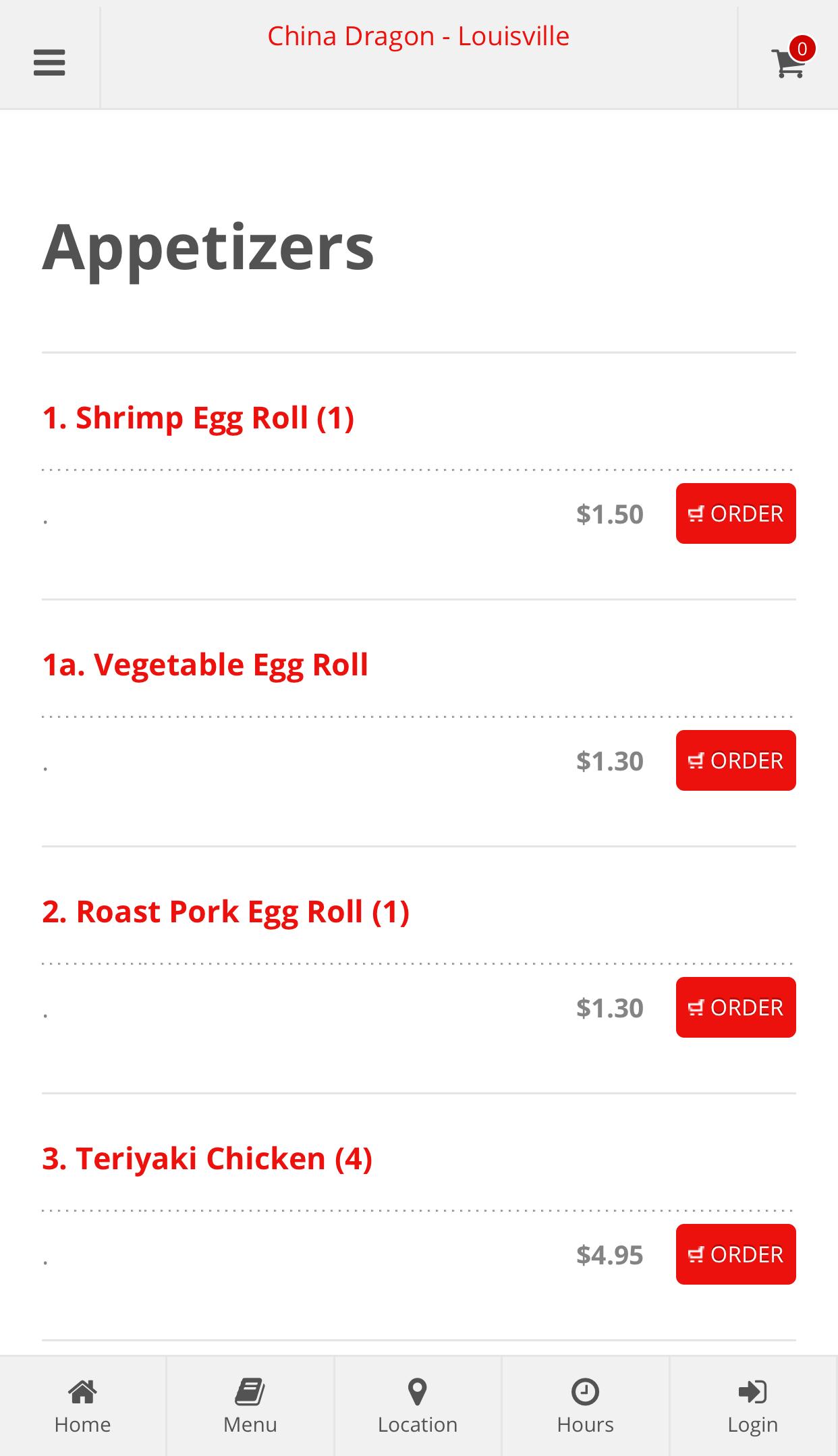View the Hours tab
Image resolution: width=838 pixels, height=1456 pixels.
tap(585, 1406)
